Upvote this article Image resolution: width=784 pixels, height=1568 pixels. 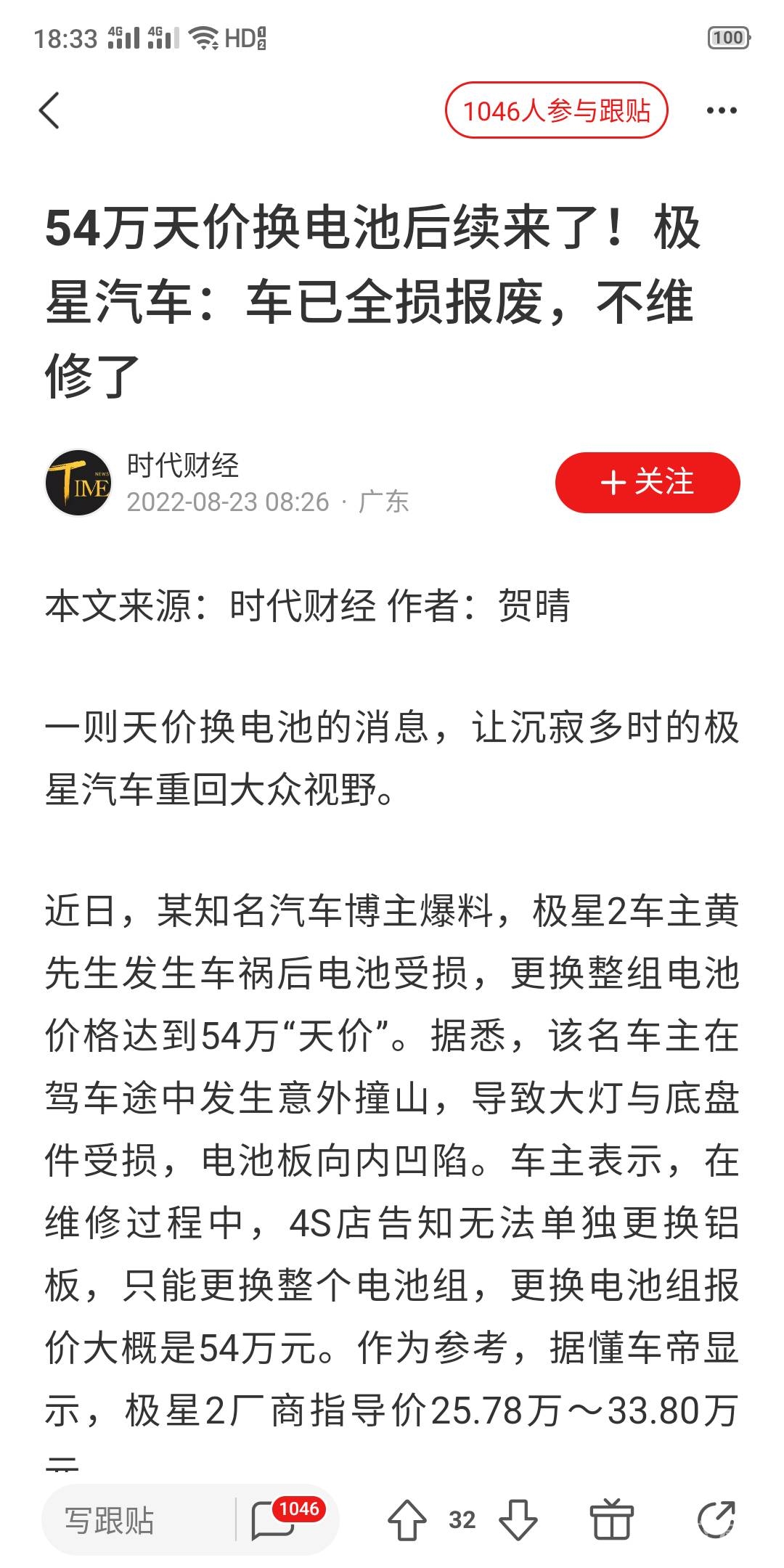(x=407, y=1519)
